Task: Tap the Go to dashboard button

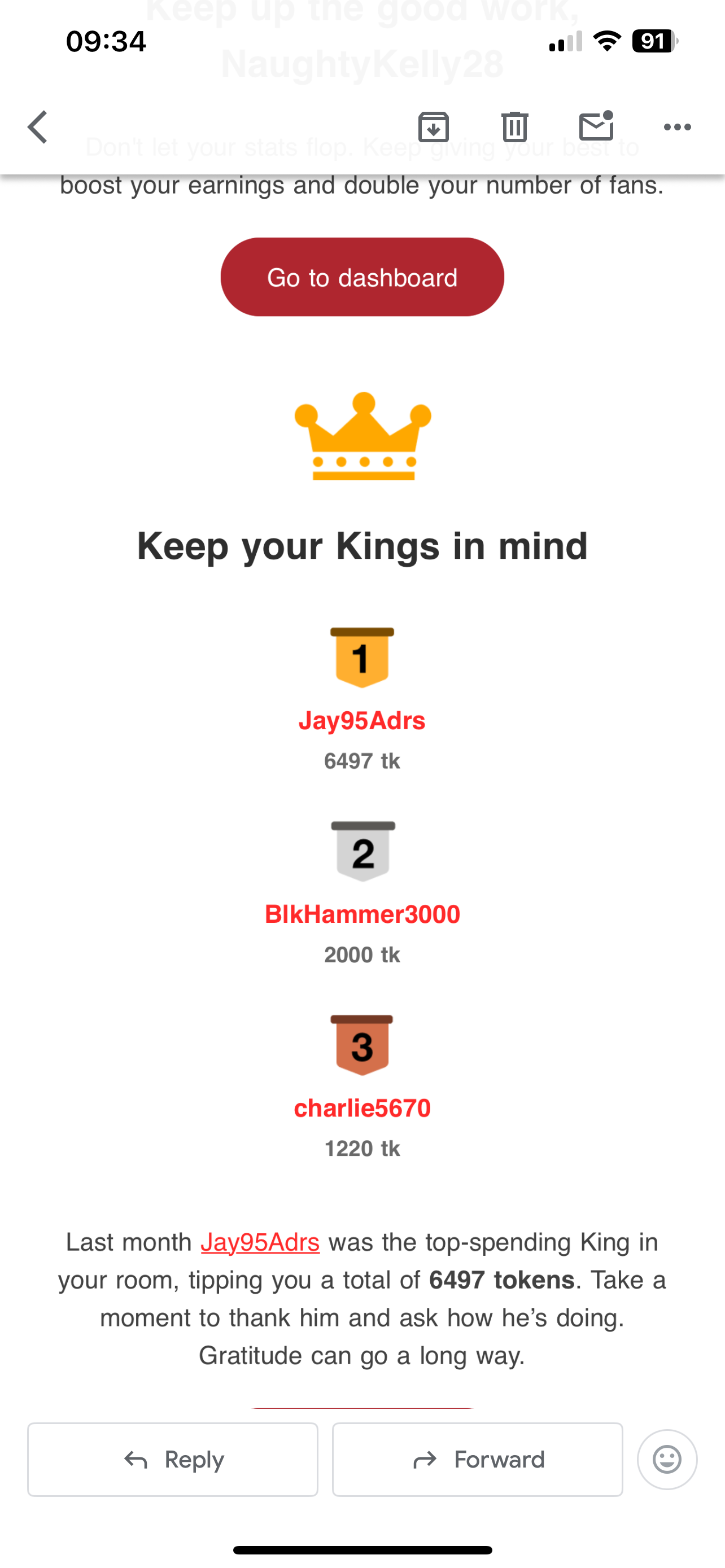Action: tap(362, 277)
